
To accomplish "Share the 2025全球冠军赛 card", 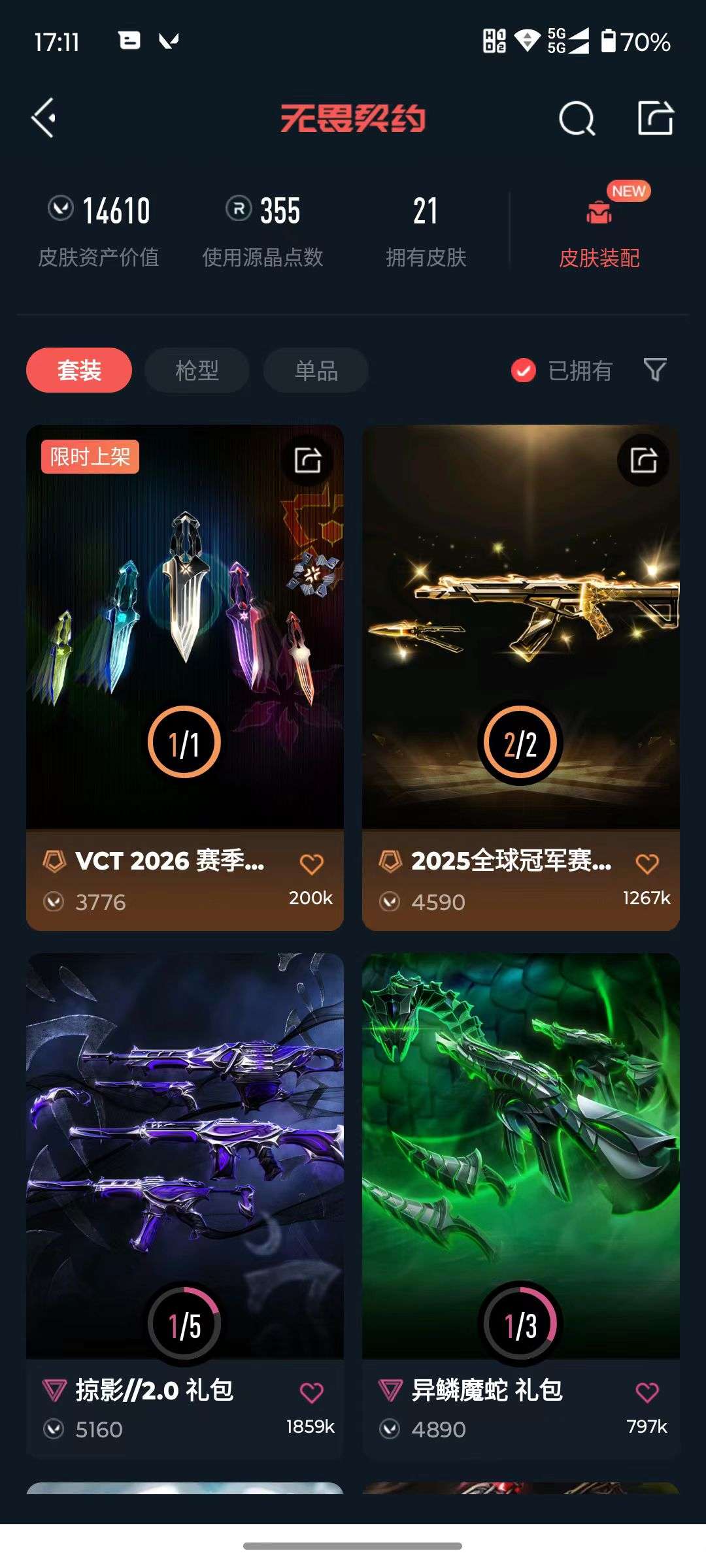I will point(645,461).
